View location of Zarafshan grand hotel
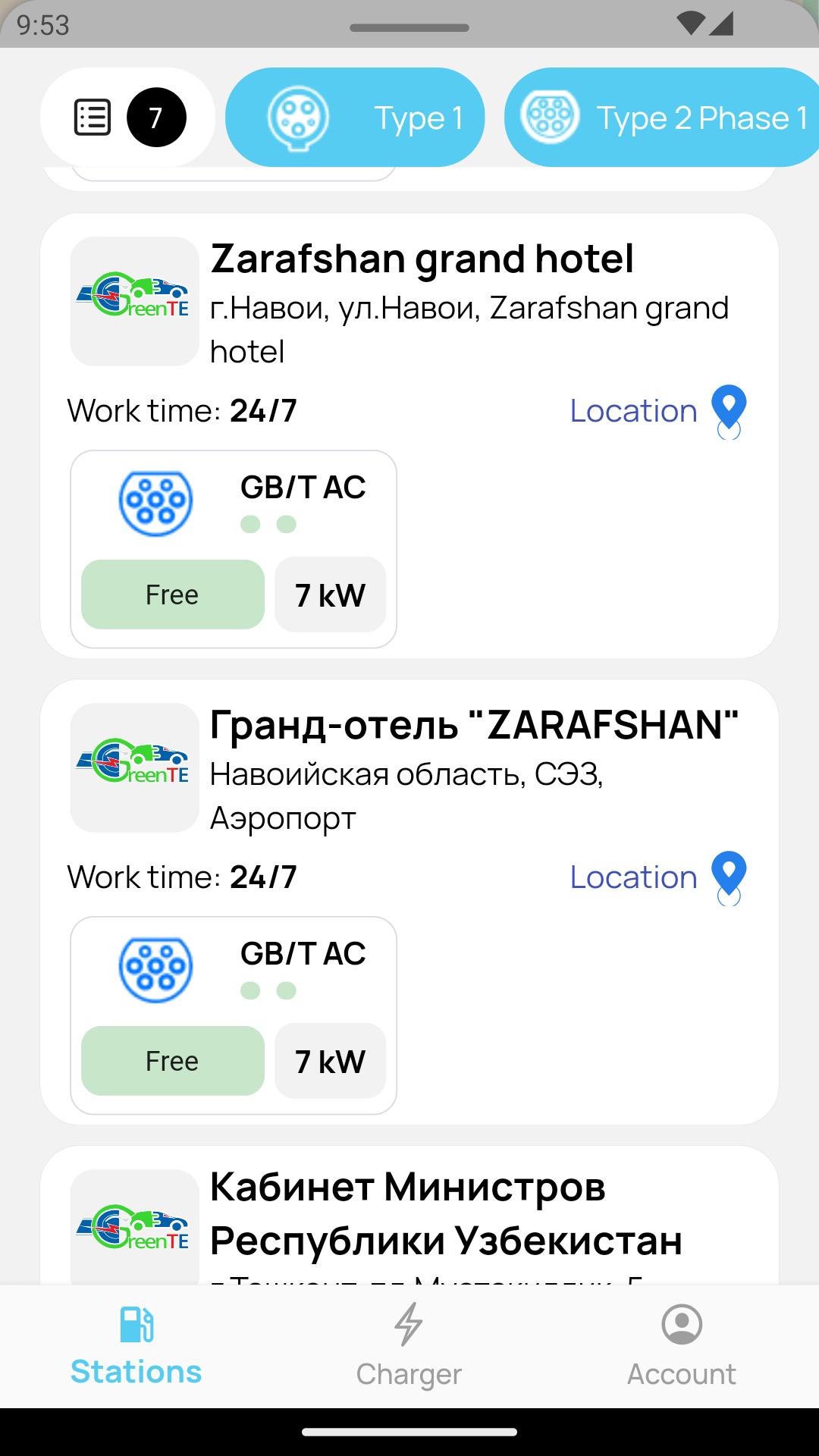 657,411
